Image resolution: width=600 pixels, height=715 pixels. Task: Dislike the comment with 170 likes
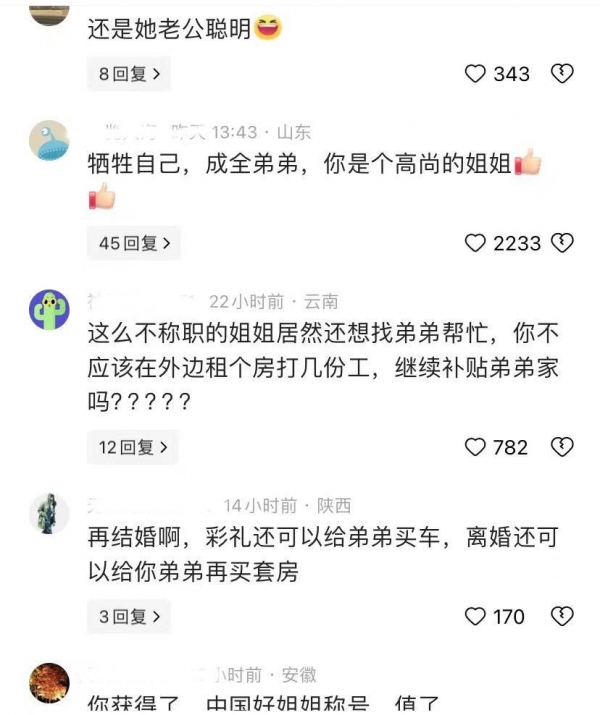562,617
